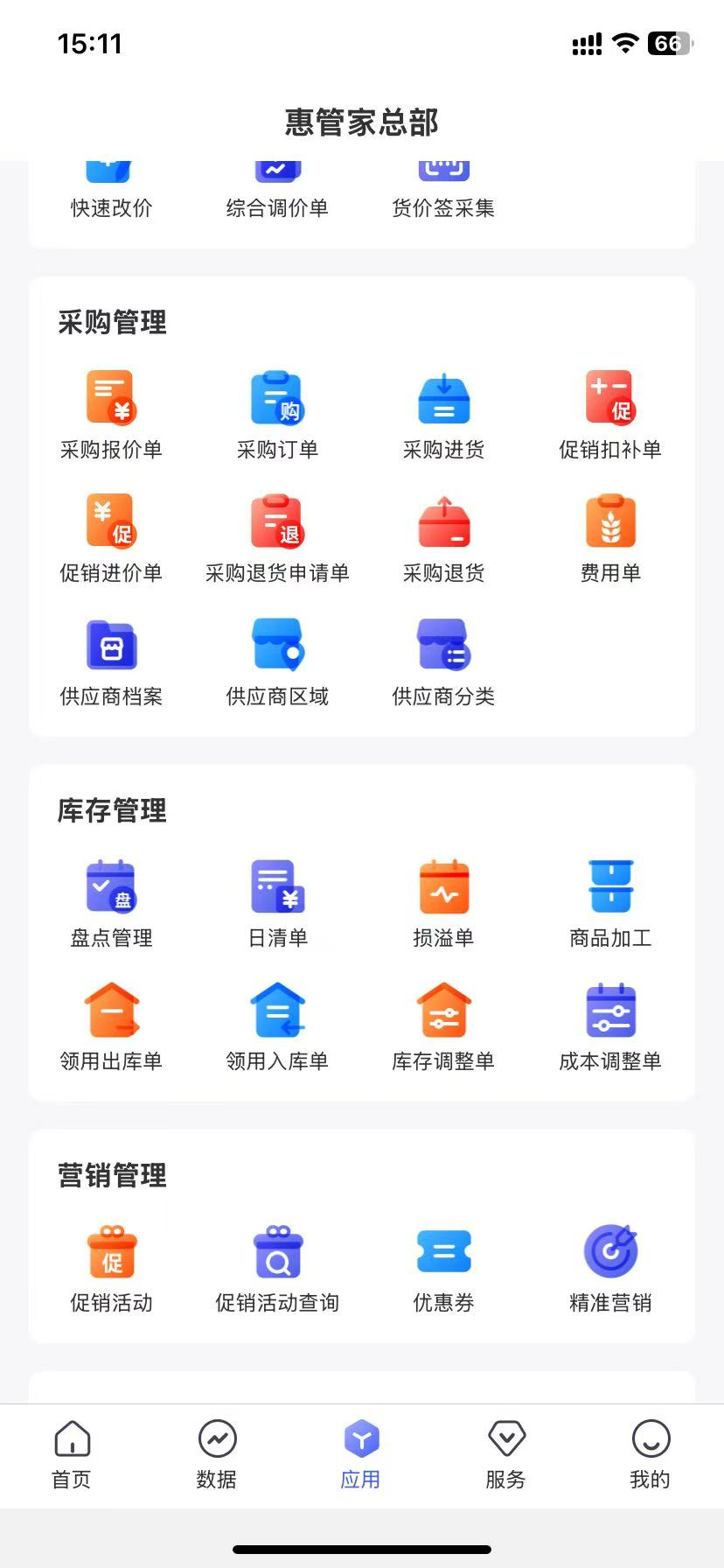724x1568 pixels.
Task: Switch to the 首页 tab
Action: coord(72,1456)
